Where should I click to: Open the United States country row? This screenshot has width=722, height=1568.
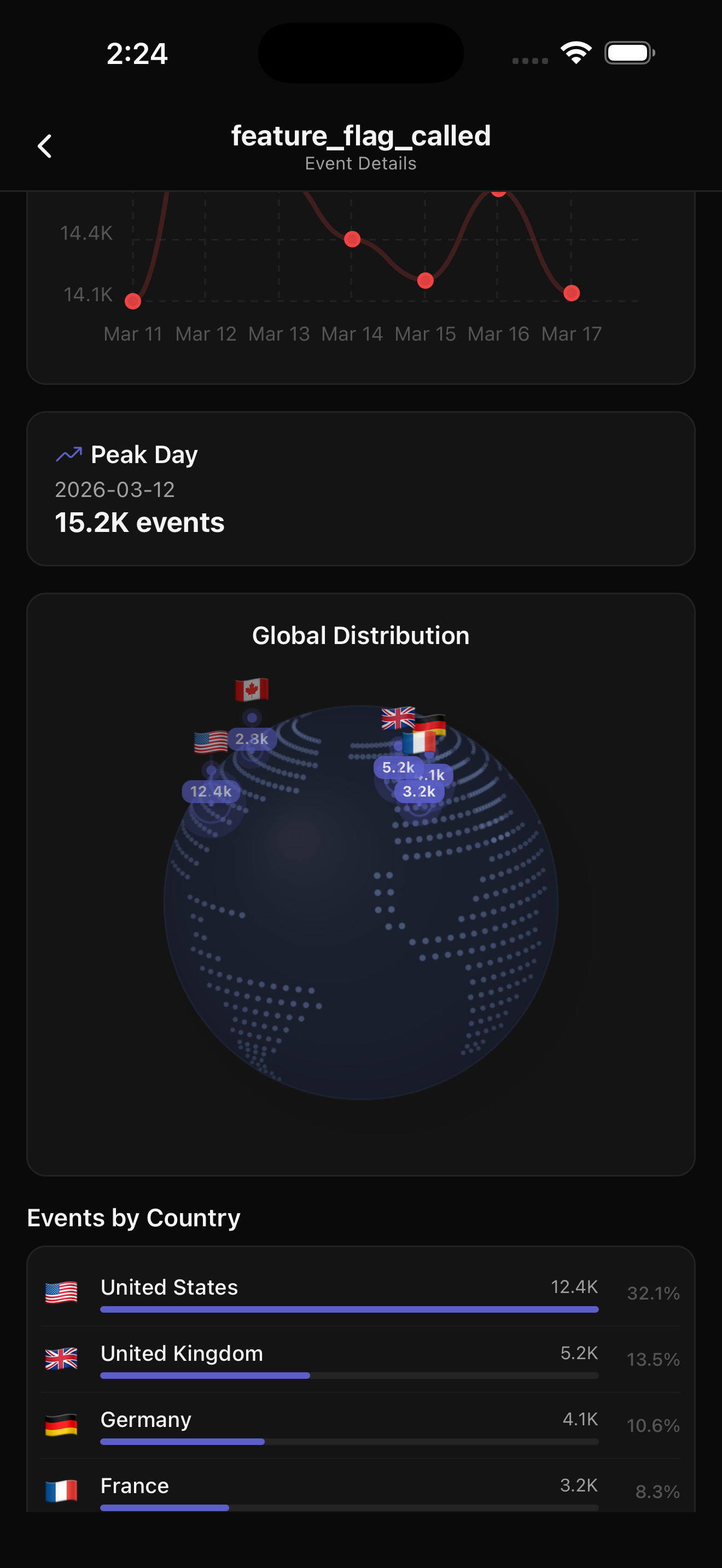pos(360,1293)
